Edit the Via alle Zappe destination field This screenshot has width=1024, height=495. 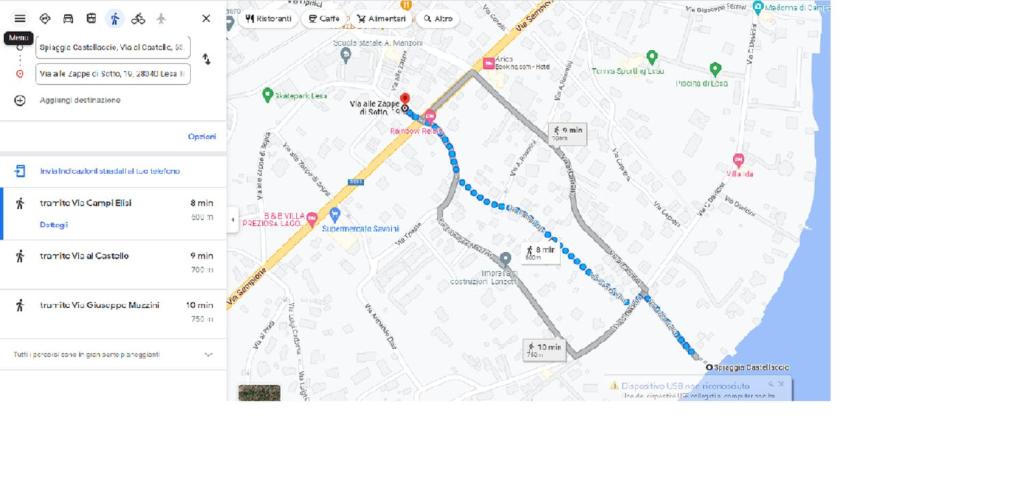(111, 73)
